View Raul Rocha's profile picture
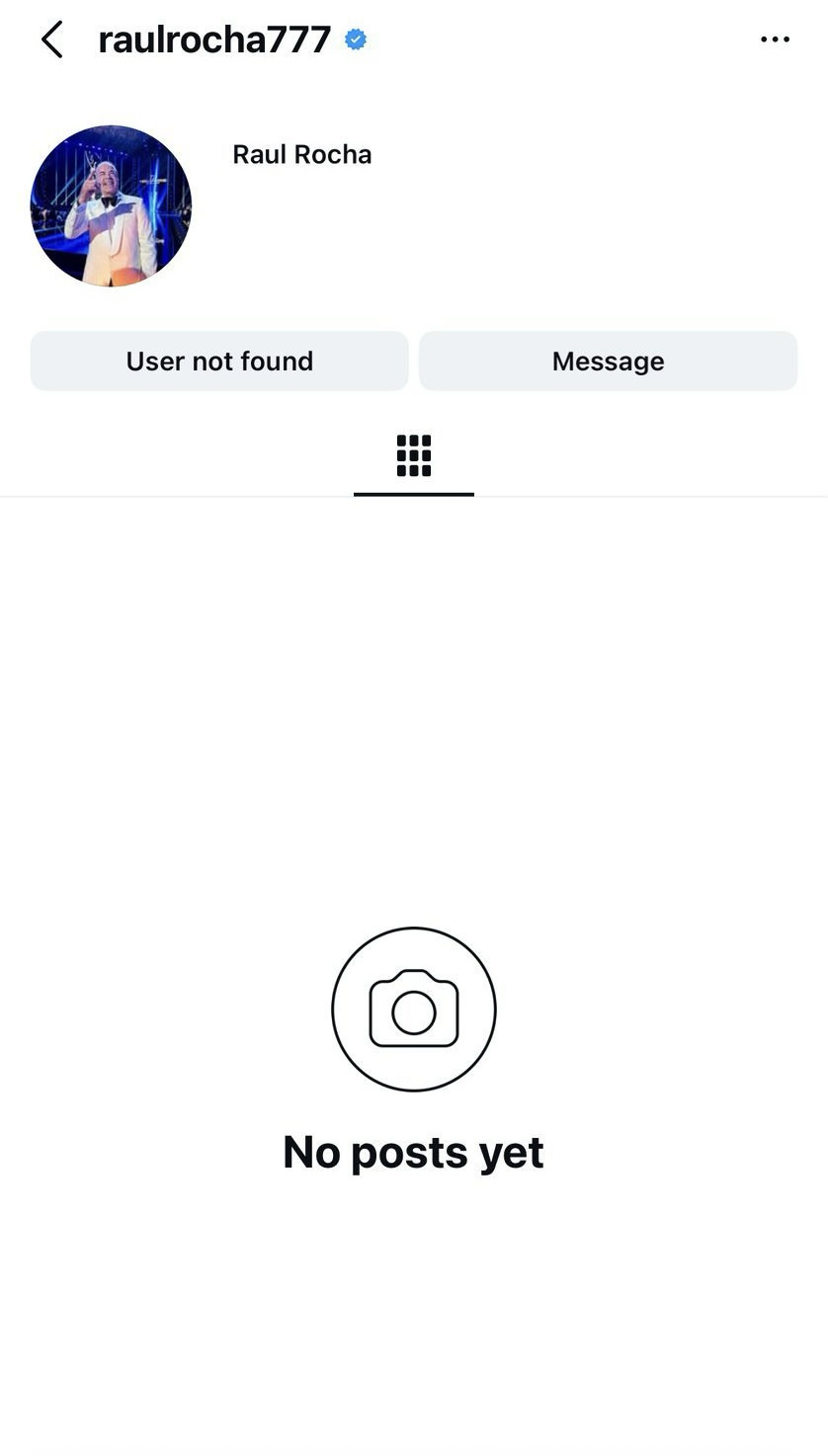 pyautogui.click(x=111, y=205)
